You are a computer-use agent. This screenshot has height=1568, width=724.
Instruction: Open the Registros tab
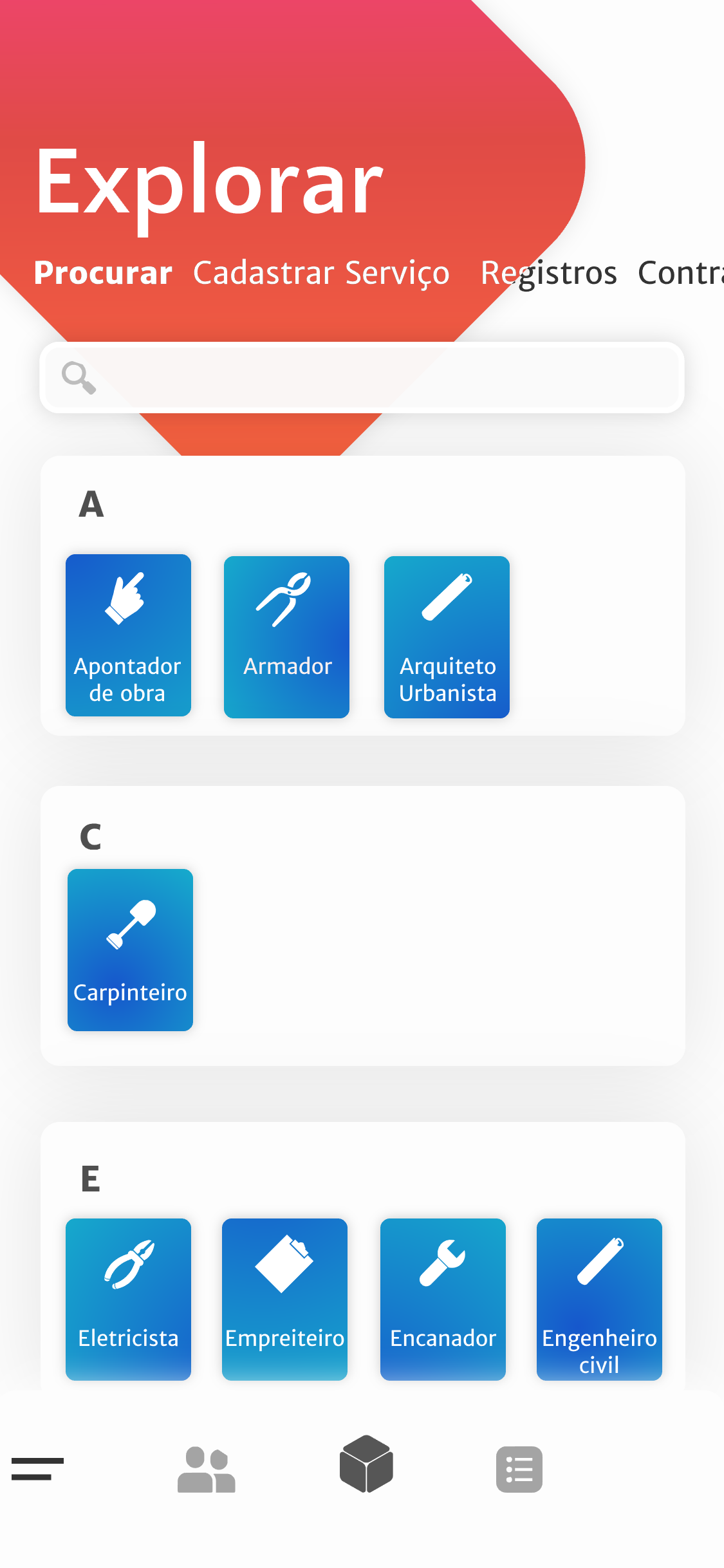549,273
